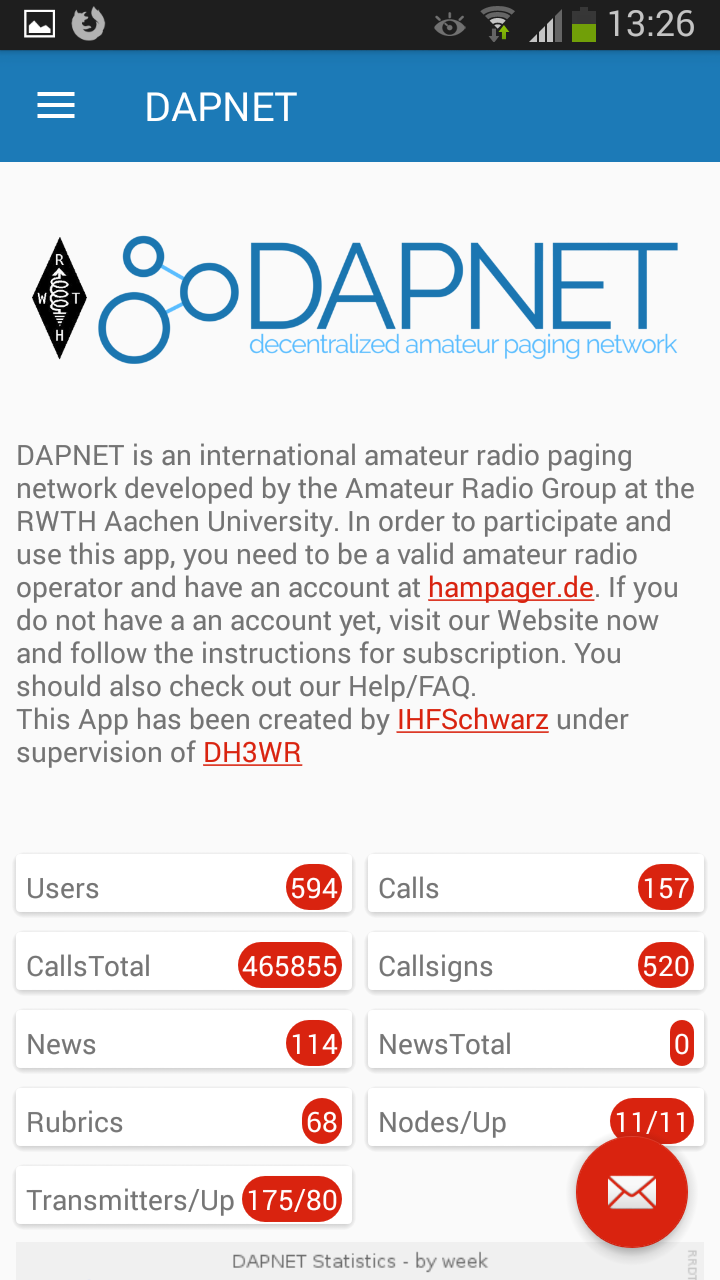Viewport: 720px width, 1280px height.
Task: Compose a new call with the envelope button
Action: point(631,1191)
